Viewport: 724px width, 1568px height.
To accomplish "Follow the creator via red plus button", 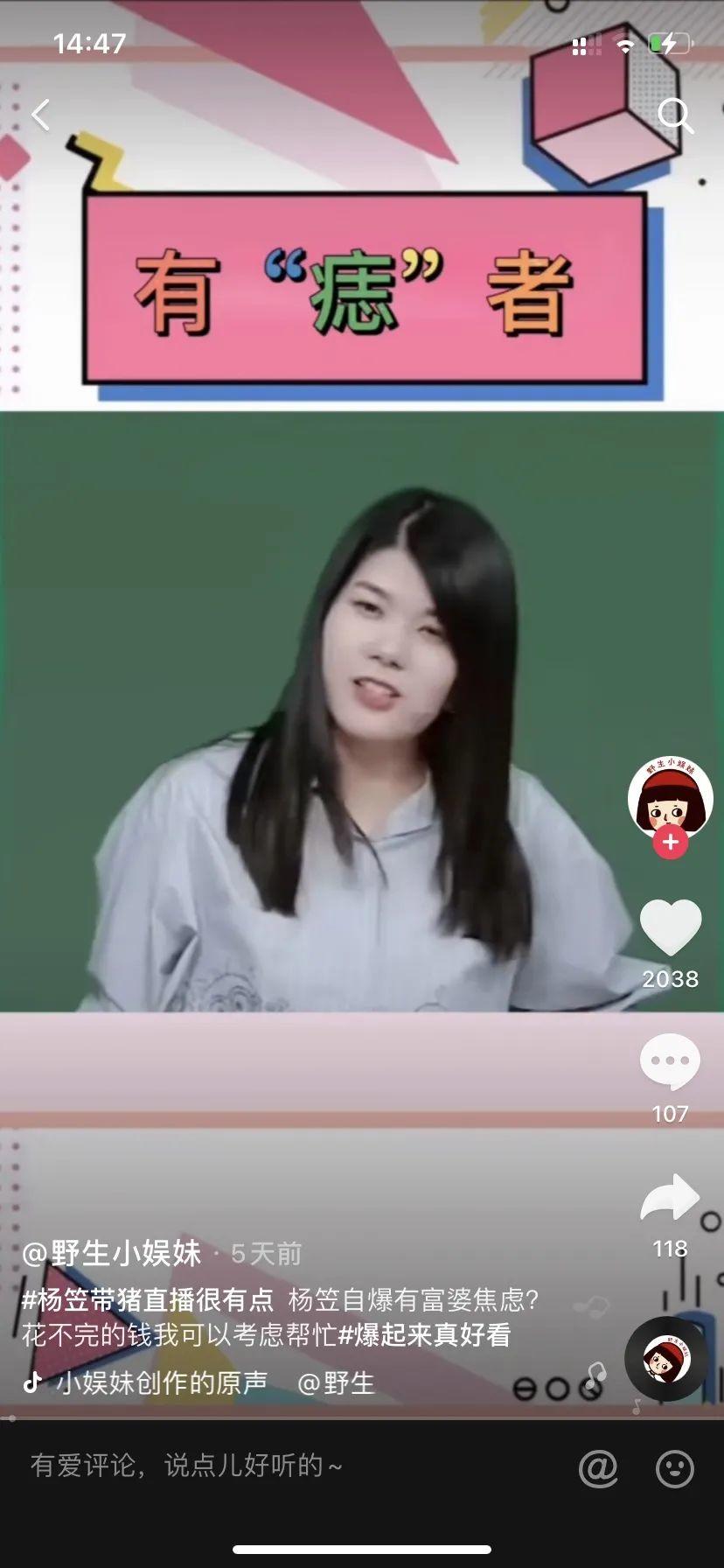I will [670, 843].
